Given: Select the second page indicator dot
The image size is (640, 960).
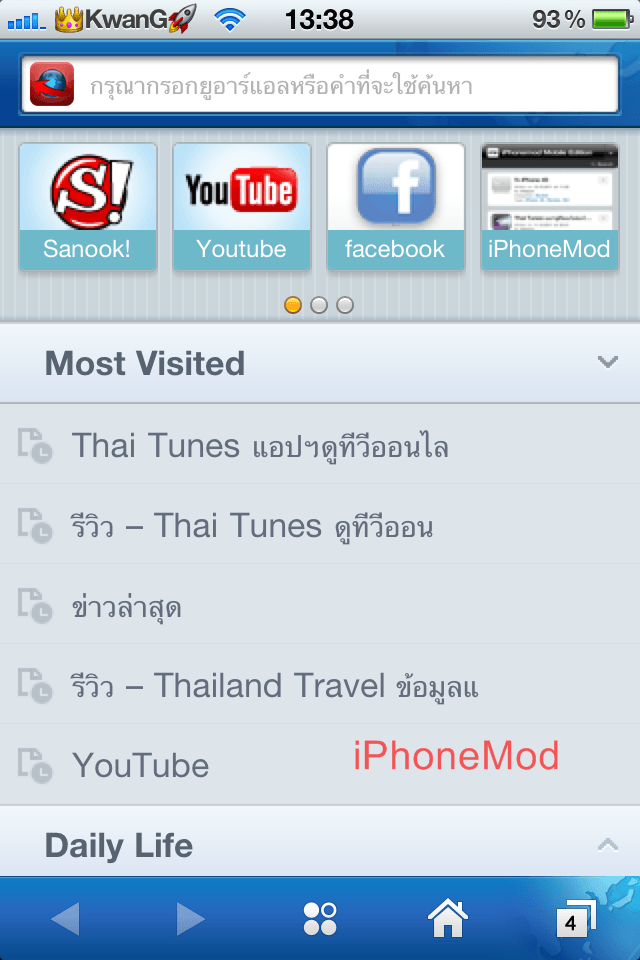Looking at the screenshot, I should coord(319,305).
